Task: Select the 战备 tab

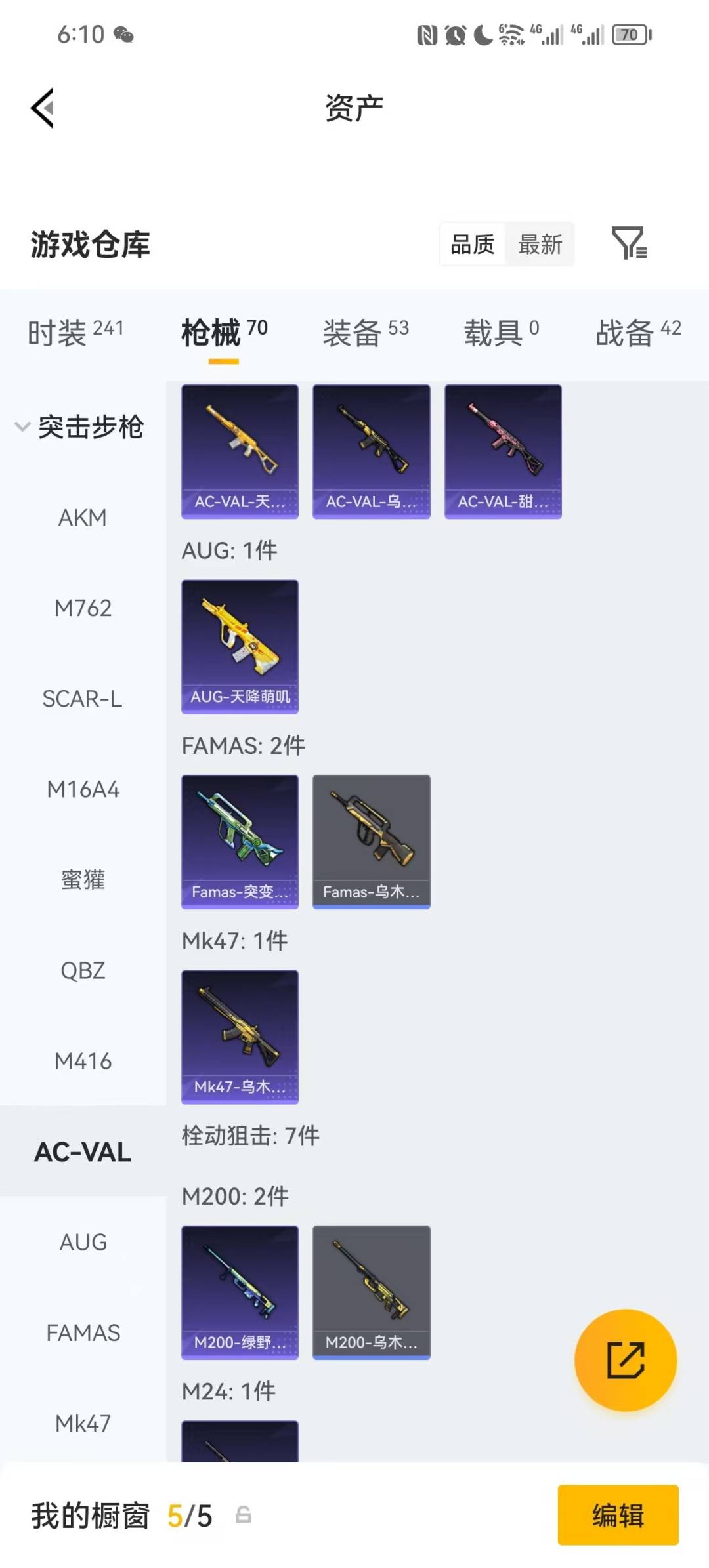Action: coord(637,332)
